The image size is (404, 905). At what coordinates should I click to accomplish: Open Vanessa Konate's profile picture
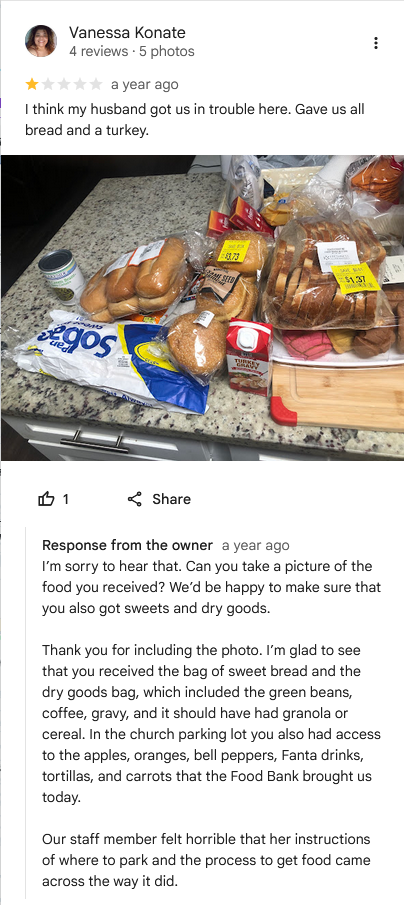click(41, 41)
